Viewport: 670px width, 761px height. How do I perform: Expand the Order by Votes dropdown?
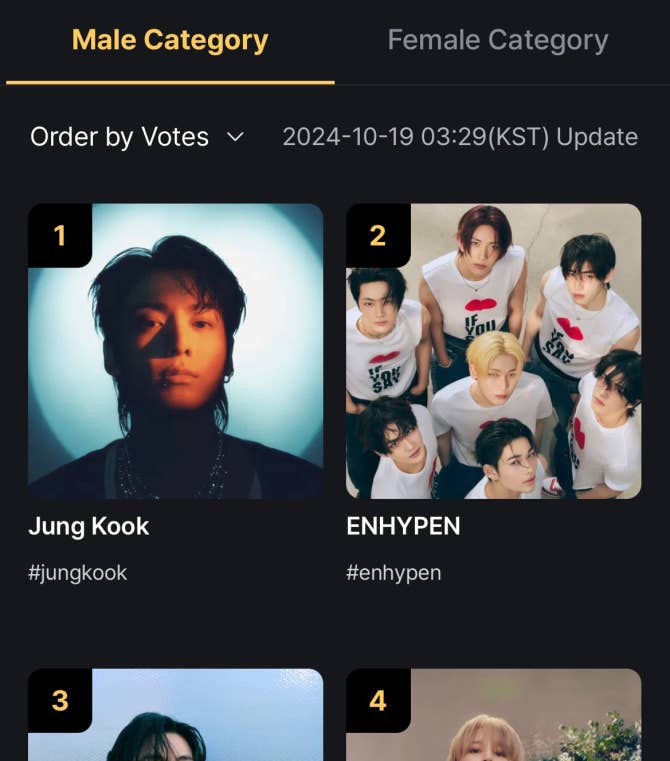137,137
